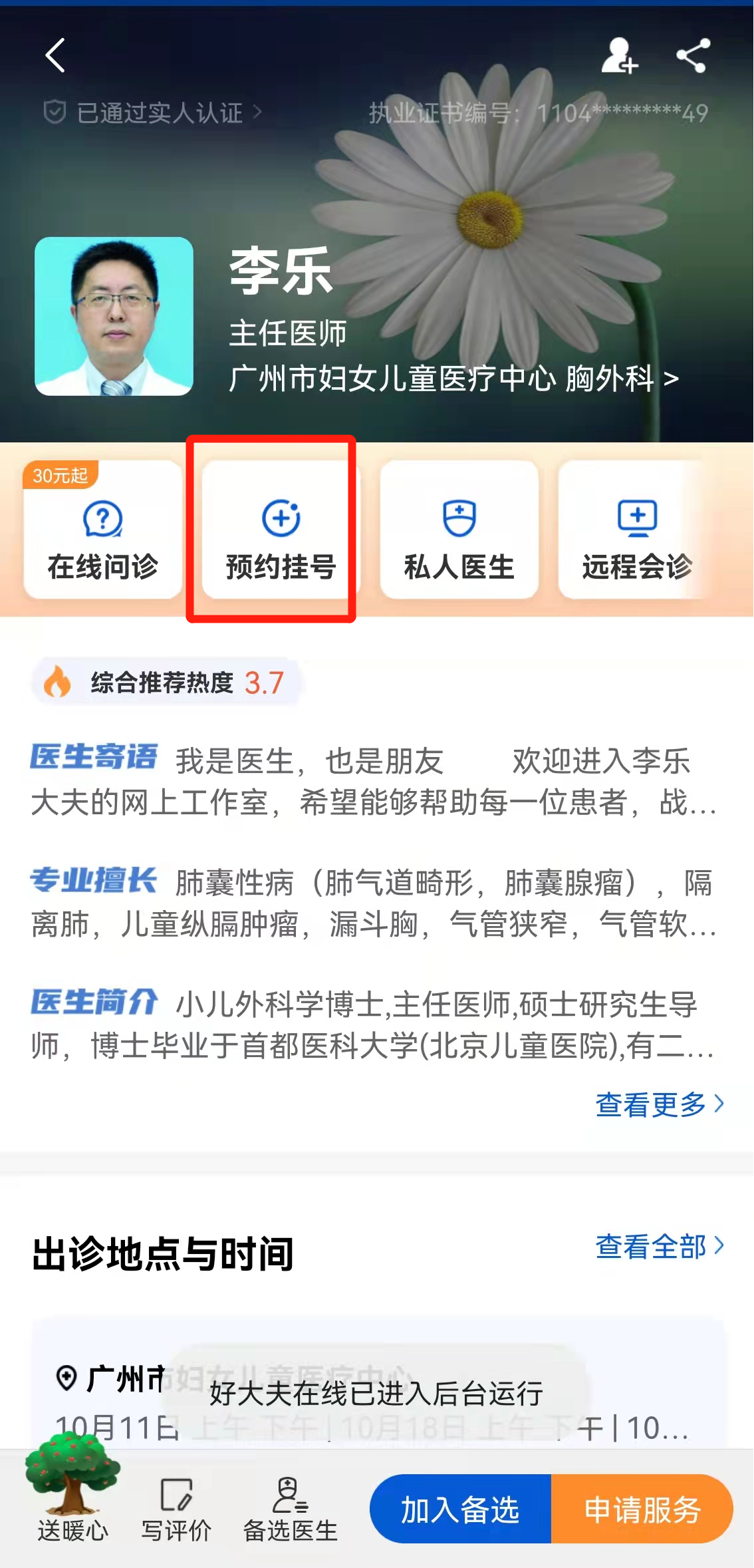This screenshot has height=1568, width=754.
Task: Start 在线问诊 online consultation
Action: (x=103, y=530)
